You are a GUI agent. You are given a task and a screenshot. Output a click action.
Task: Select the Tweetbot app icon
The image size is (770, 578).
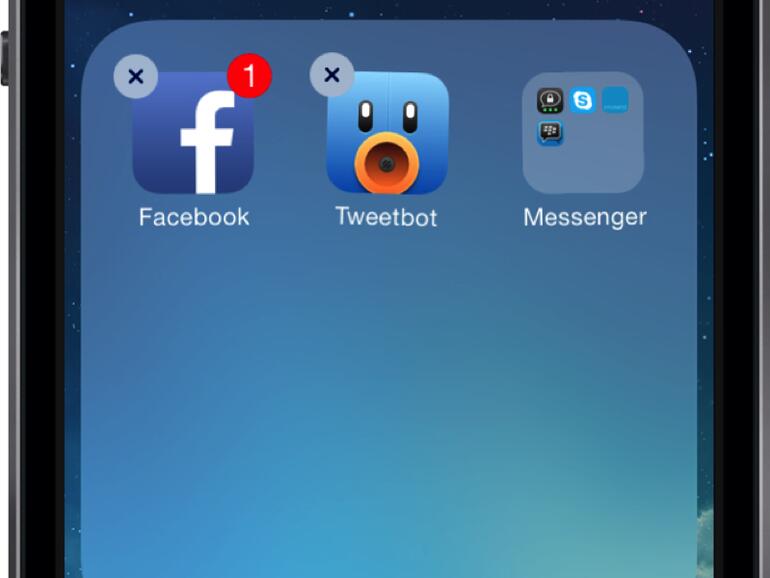[x=387, y=133]
